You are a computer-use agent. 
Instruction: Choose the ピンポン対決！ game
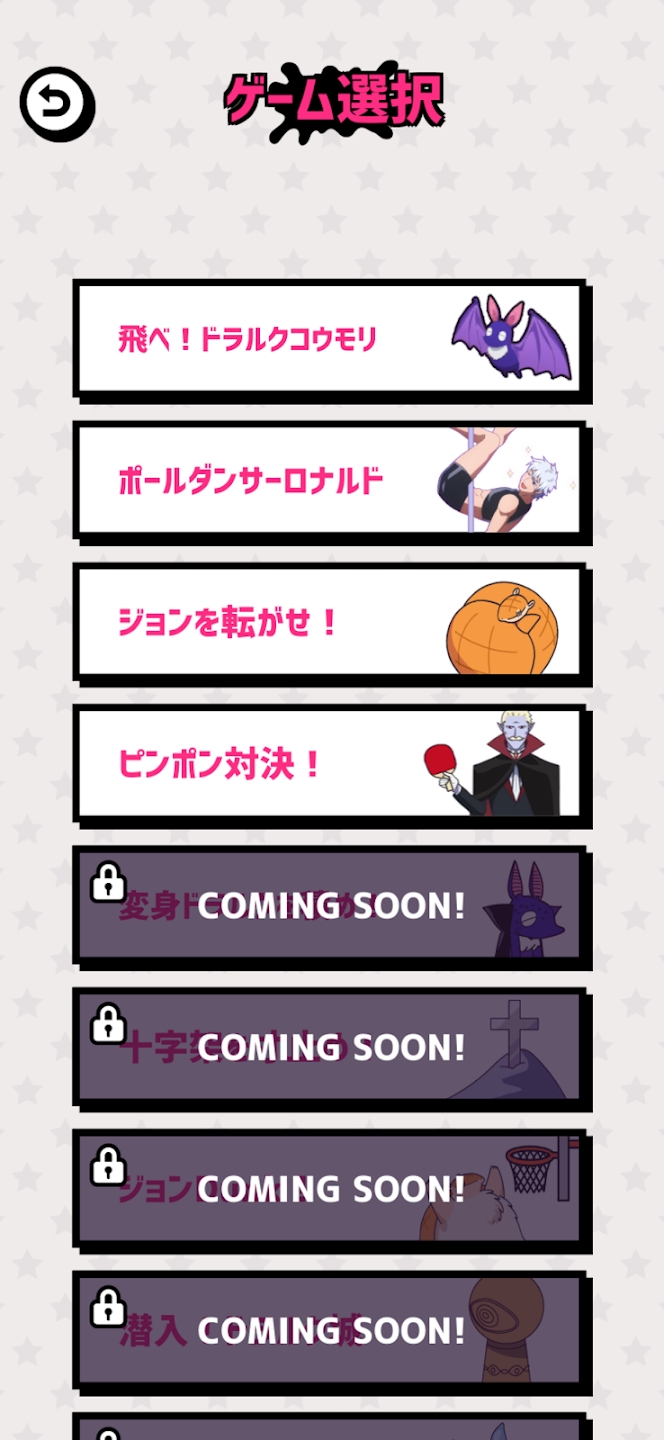pyautogui.click(x=330, y=765)
